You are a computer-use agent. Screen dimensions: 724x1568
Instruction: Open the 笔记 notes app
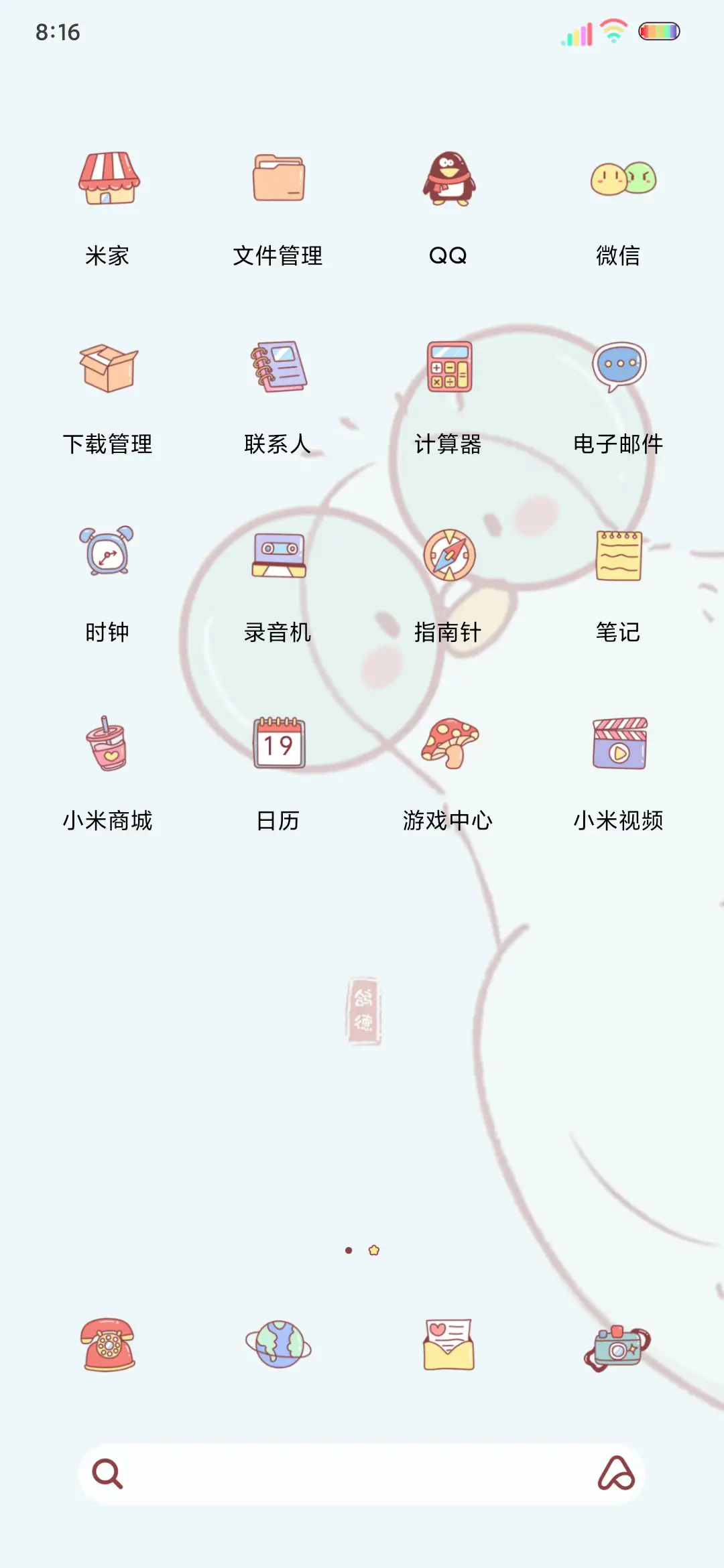pyautogui.click(x=618, y=556)
